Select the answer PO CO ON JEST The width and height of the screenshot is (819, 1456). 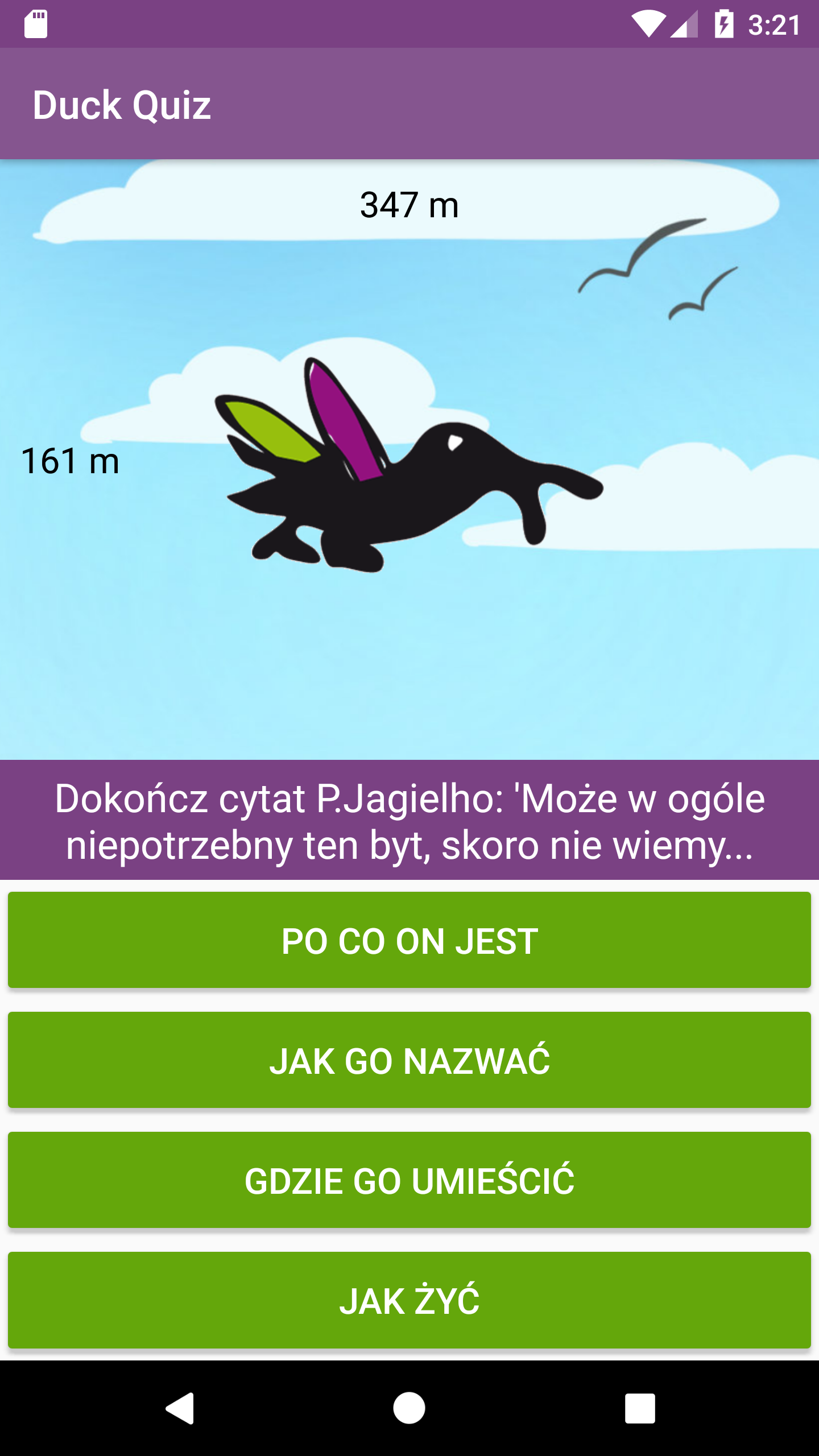pyautogui.click(x=409, y=940)
